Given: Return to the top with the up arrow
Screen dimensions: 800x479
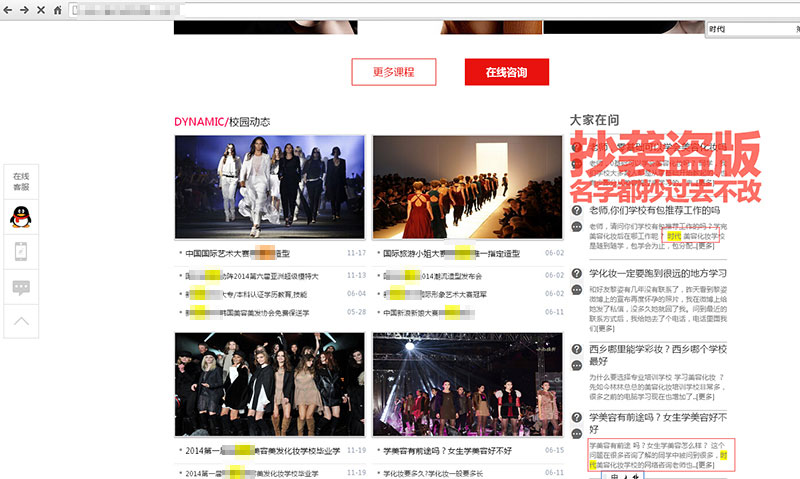Looking at the screenshot, I should pos(21,321).
